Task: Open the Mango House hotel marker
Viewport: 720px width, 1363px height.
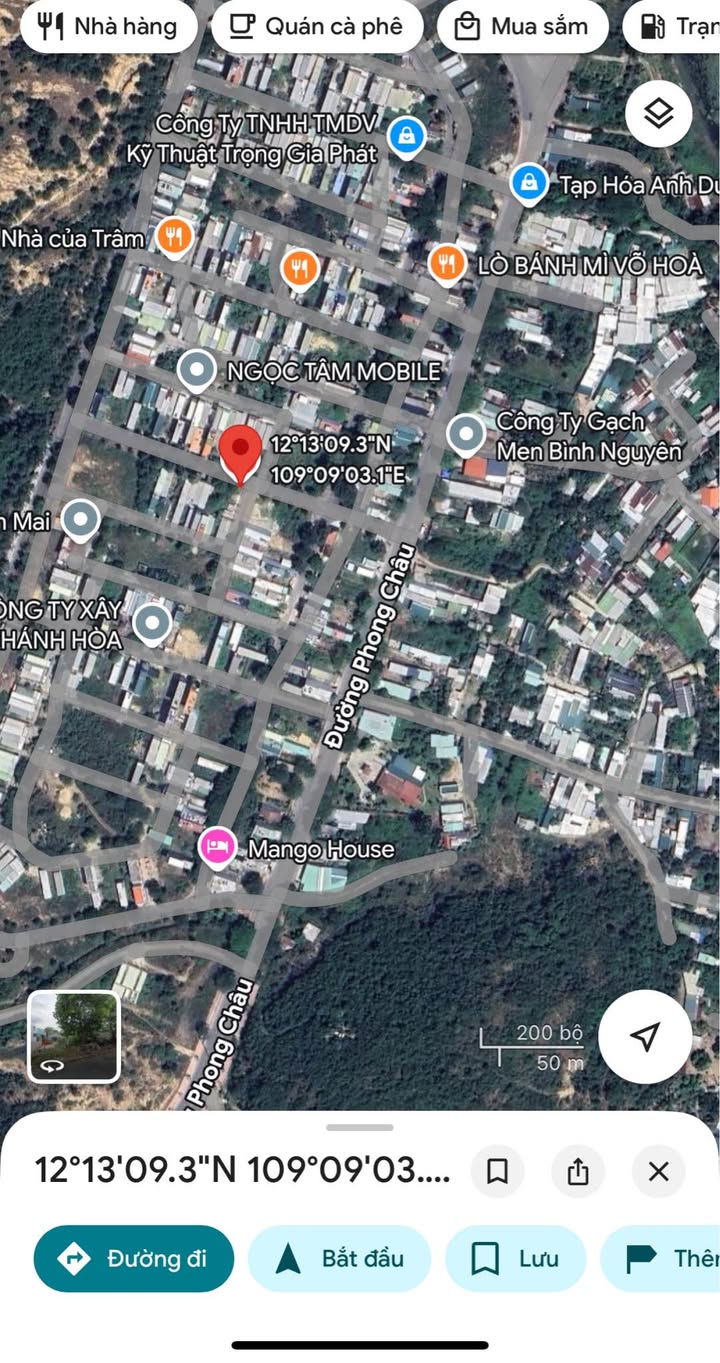Action: pyautogui.click(x=217, y=848)
